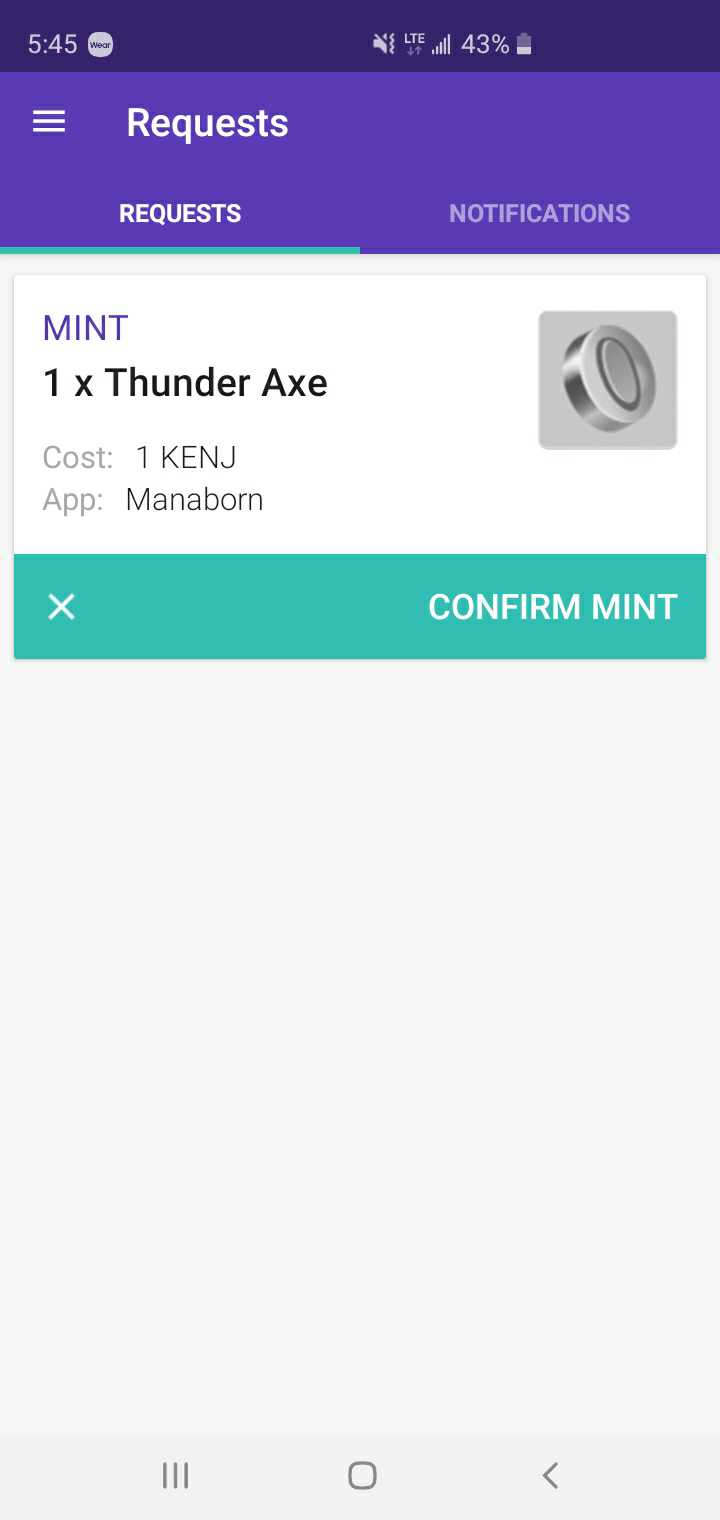Switch to the Notifications tab
The image size is (720, 1520).
point(539,213)
